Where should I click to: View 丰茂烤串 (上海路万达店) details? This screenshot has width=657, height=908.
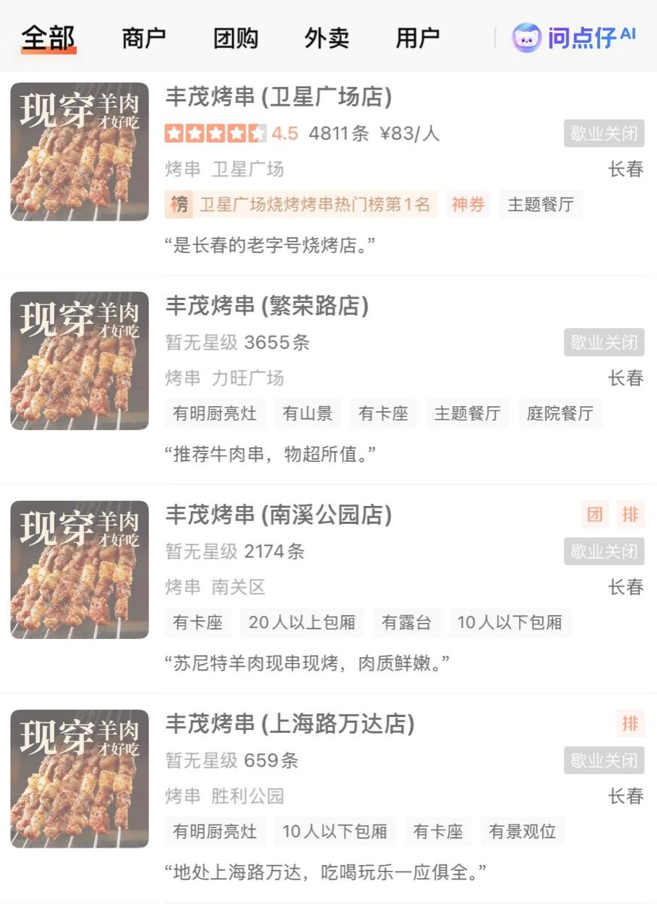point(289,724)
